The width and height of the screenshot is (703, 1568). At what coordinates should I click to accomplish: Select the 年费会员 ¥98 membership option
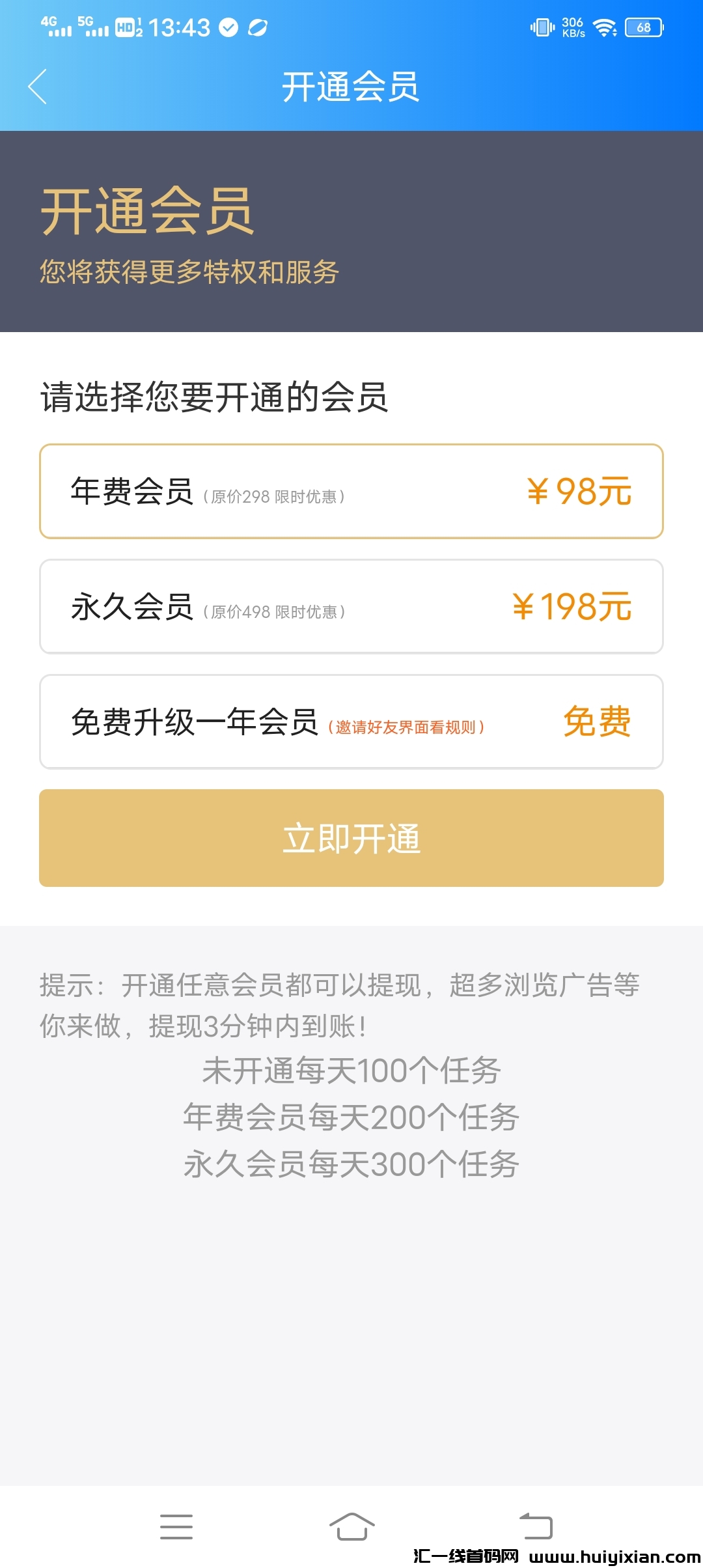coord(351,492)
